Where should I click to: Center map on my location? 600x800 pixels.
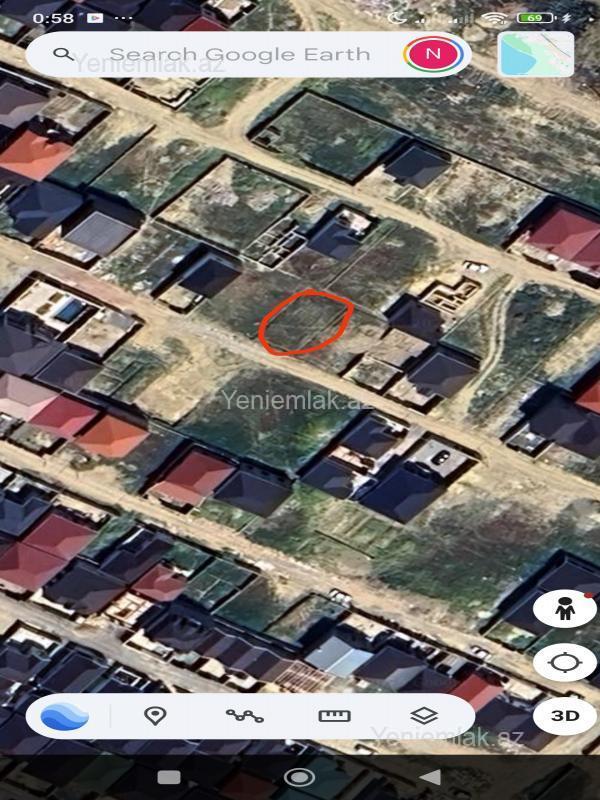pos(565,662)
